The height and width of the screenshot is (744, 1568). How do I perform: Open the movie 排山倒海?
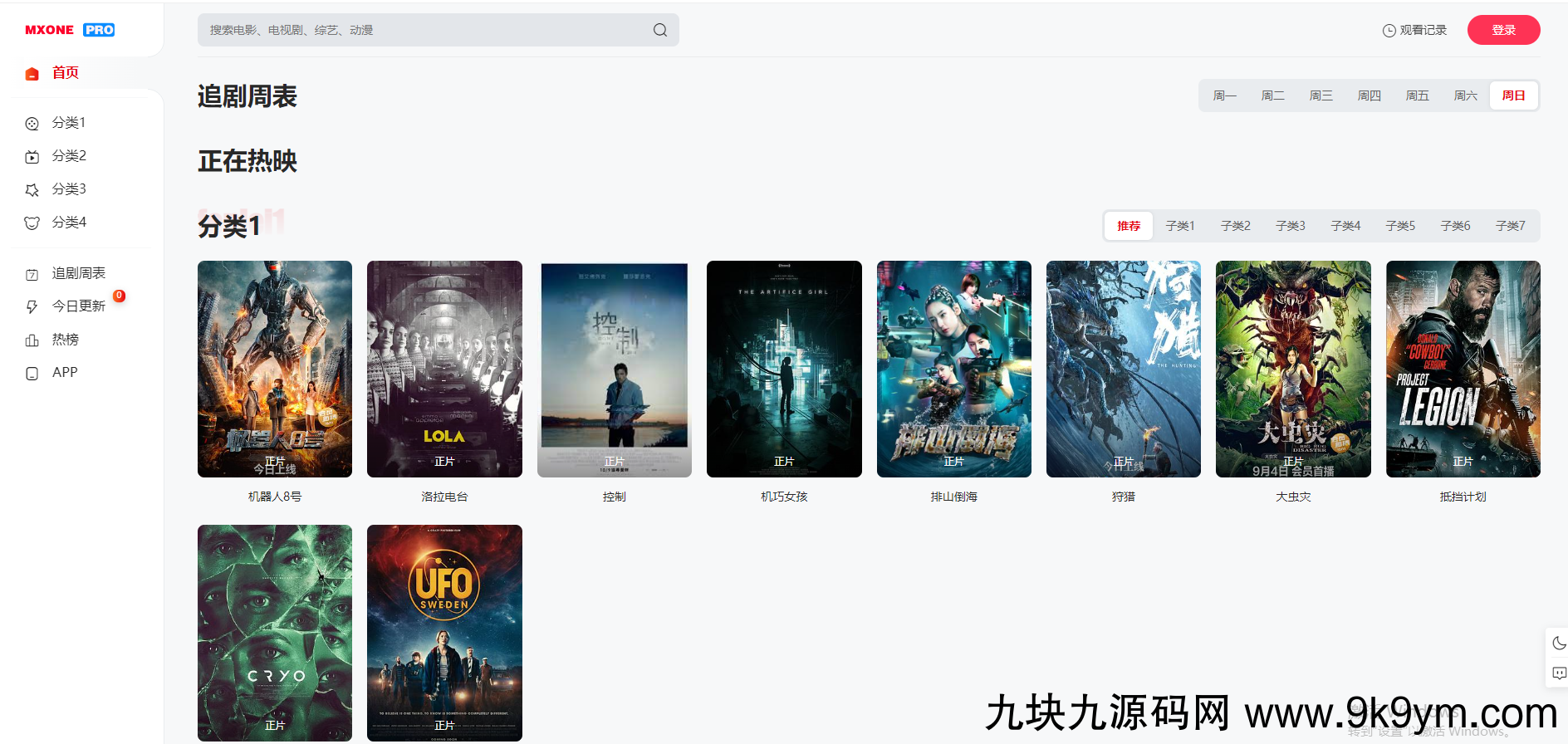click(953, 370)
